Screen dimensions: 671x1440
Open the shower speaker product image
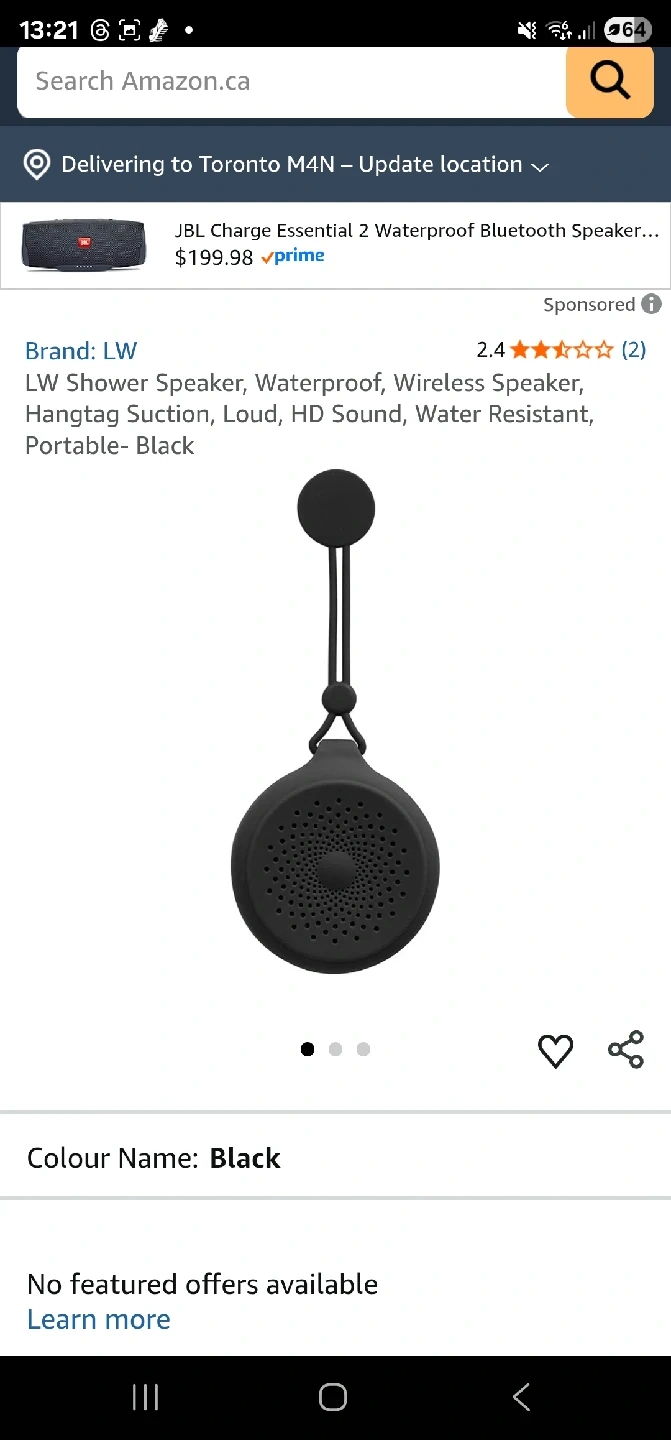pos(335,720)
